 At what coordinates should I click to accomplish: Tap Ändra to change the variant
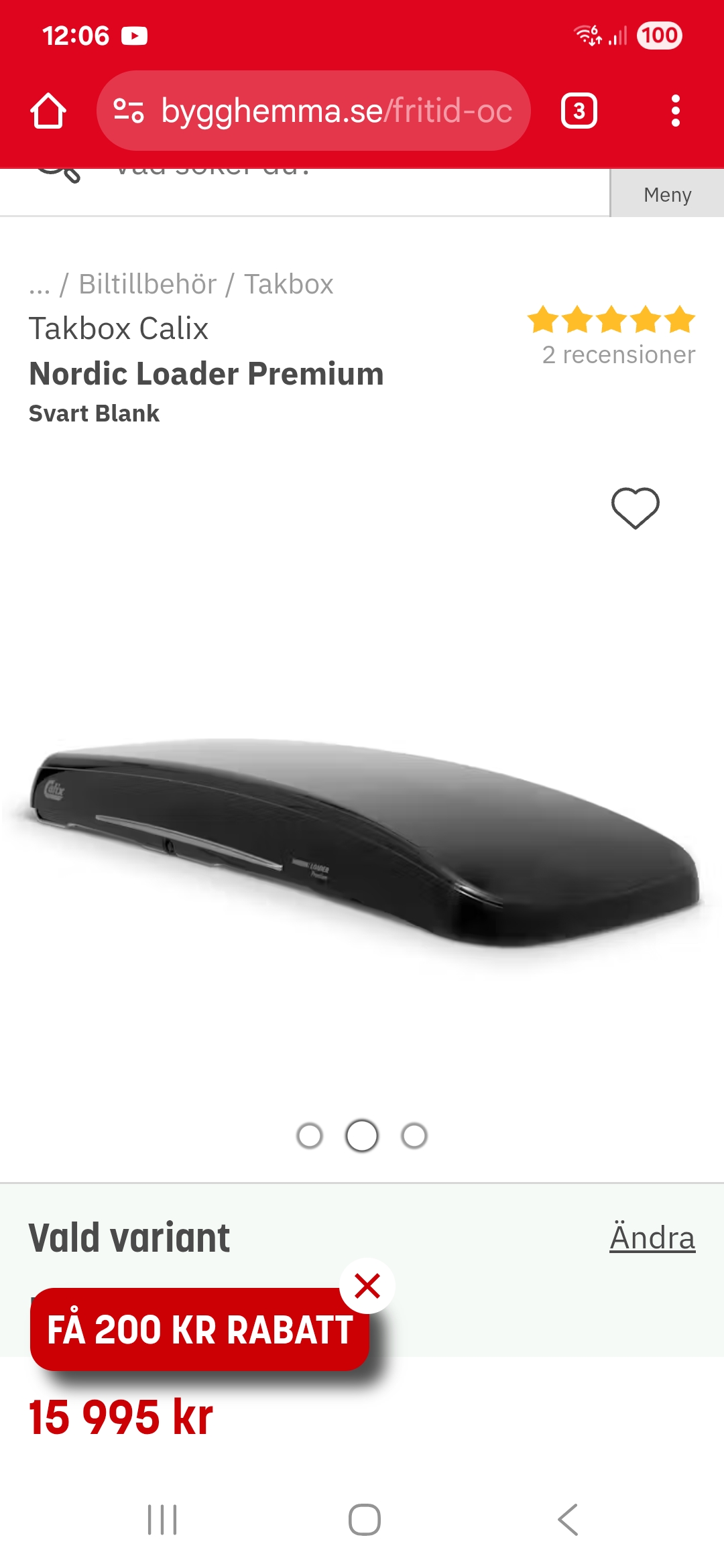[x=652, y=1238]
